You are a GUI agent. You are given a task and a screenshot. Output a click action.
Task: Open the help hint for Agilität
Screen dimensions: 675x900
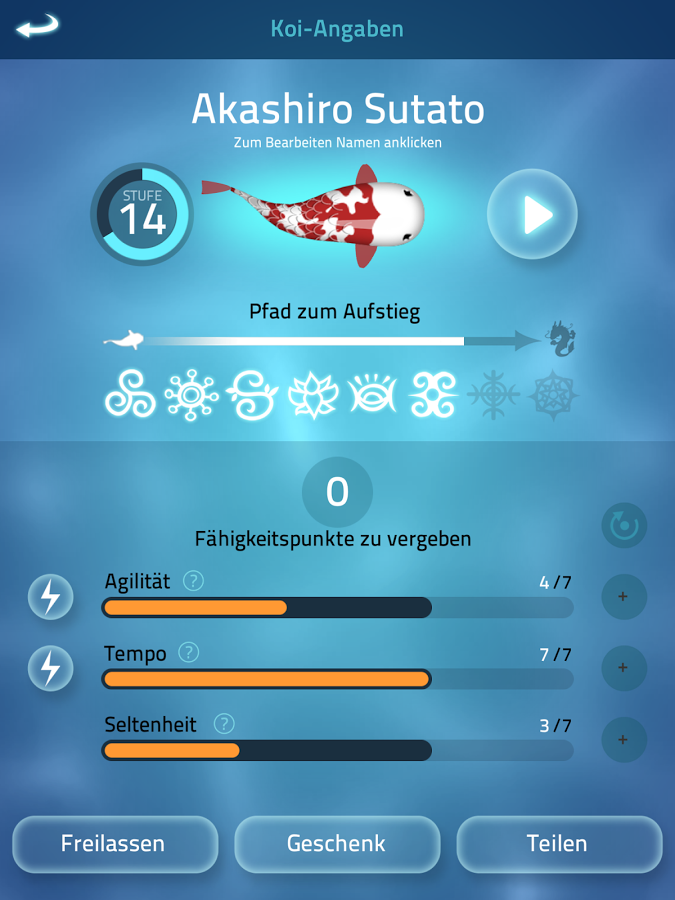coord(193,581)
